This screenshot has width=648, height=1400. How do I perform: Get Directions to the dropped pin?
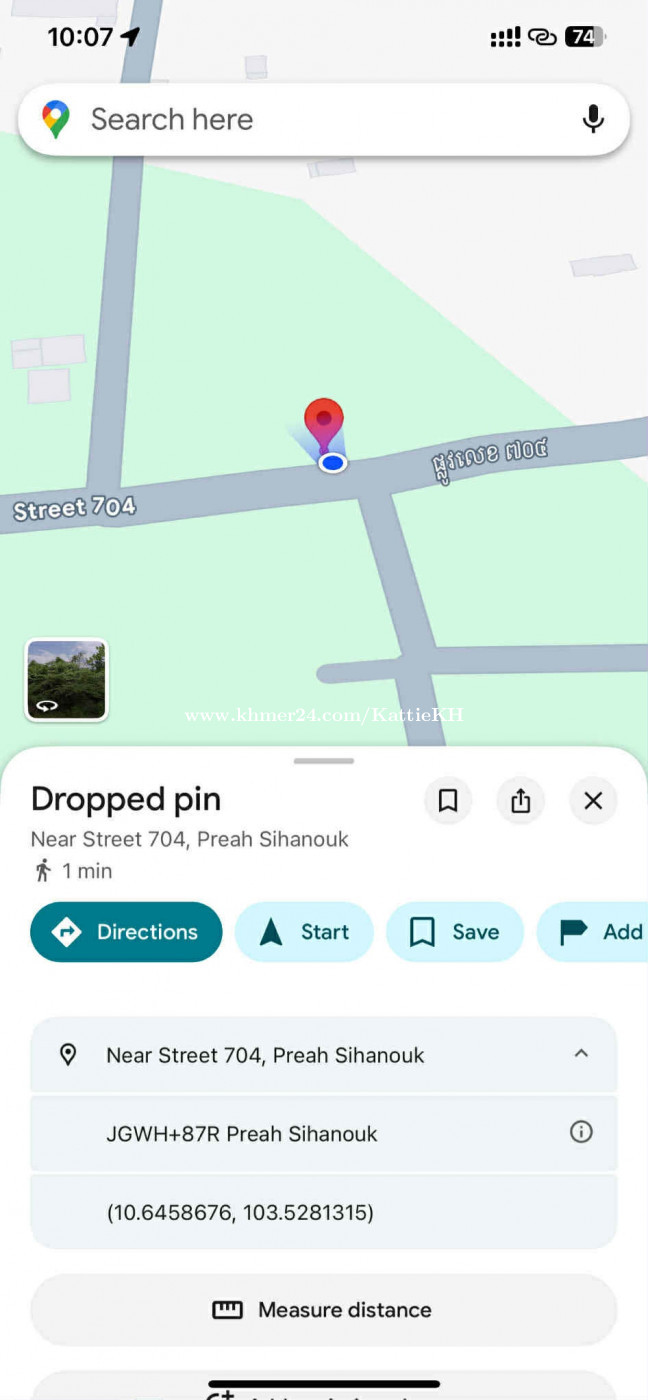click(126, 932)
